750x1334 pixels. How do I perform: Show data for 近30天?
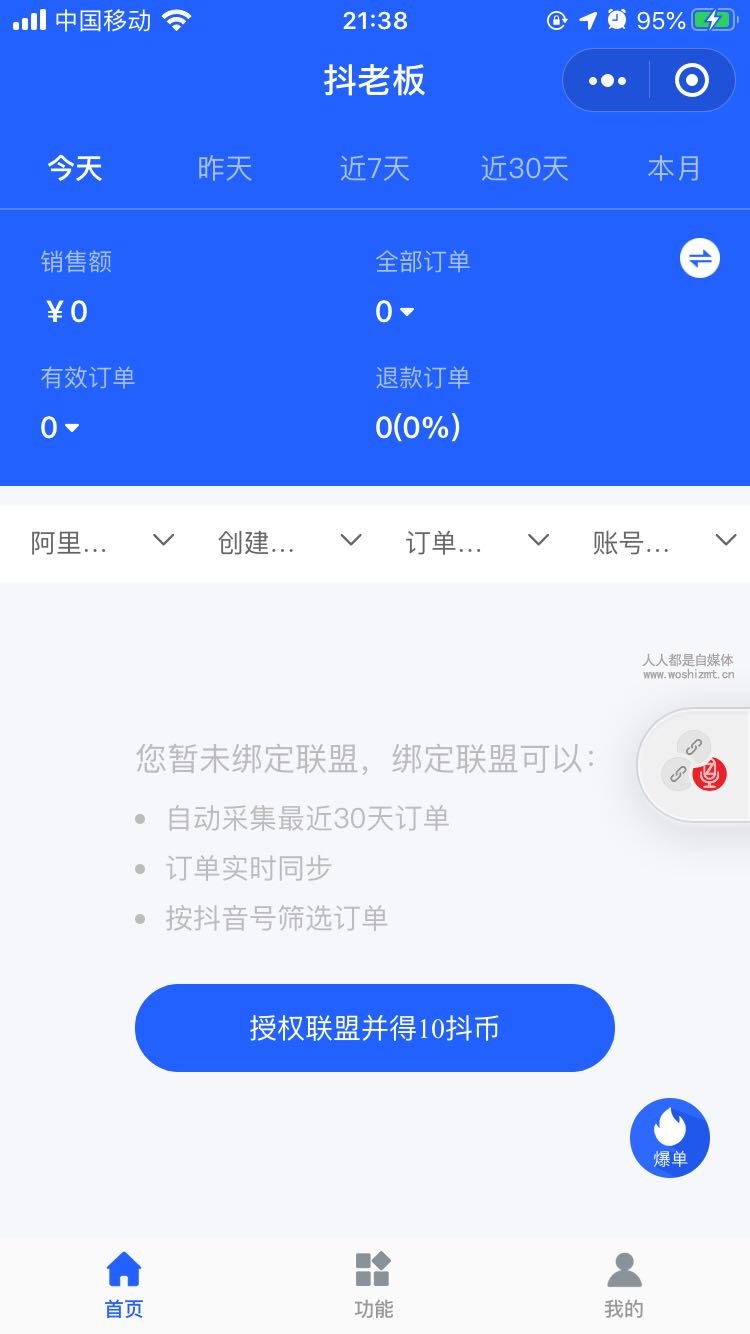click(x=525, y=168)
